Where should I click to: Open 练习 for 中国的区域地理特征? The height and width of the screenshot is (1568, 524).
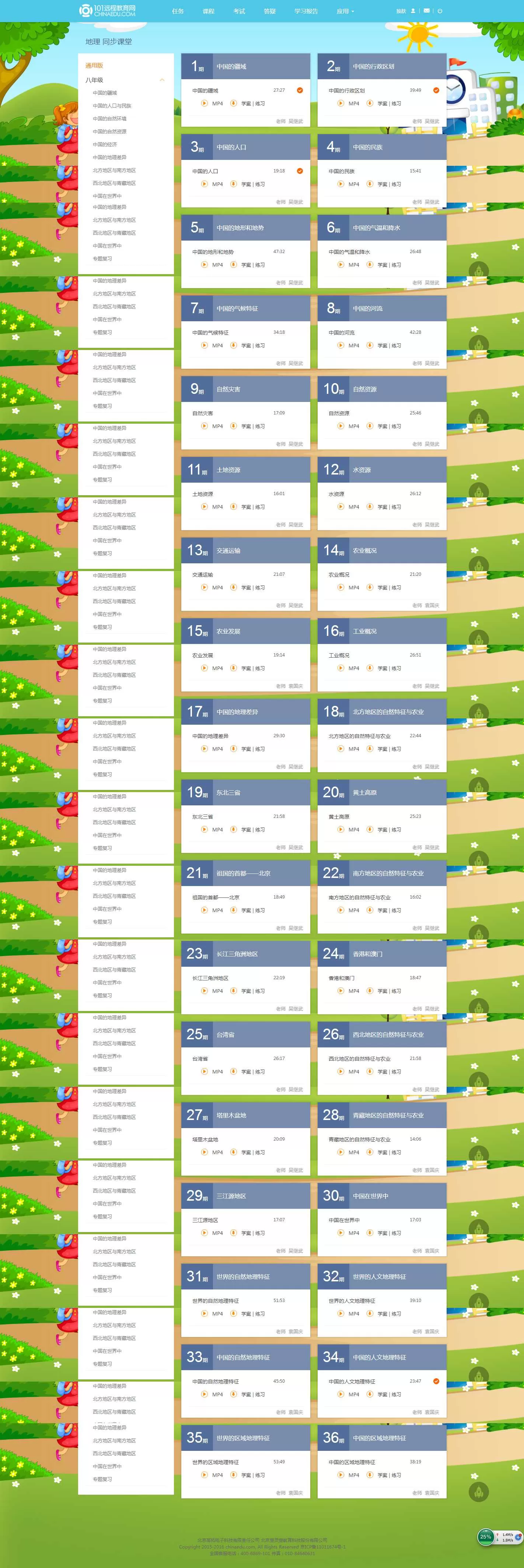(x=396, y=1475)
